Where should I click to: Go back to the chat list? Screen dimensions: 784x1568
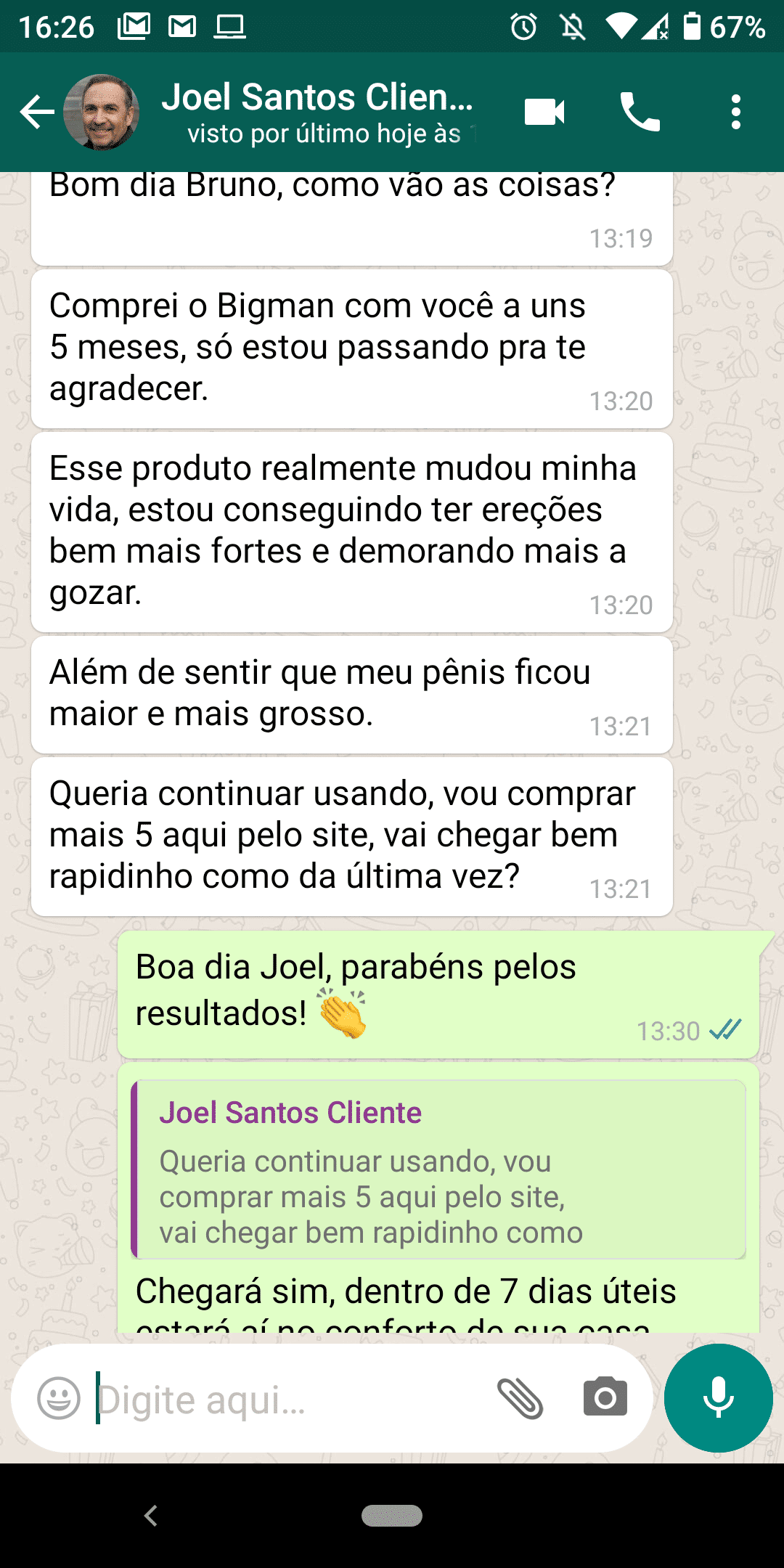tap(36, 113)
